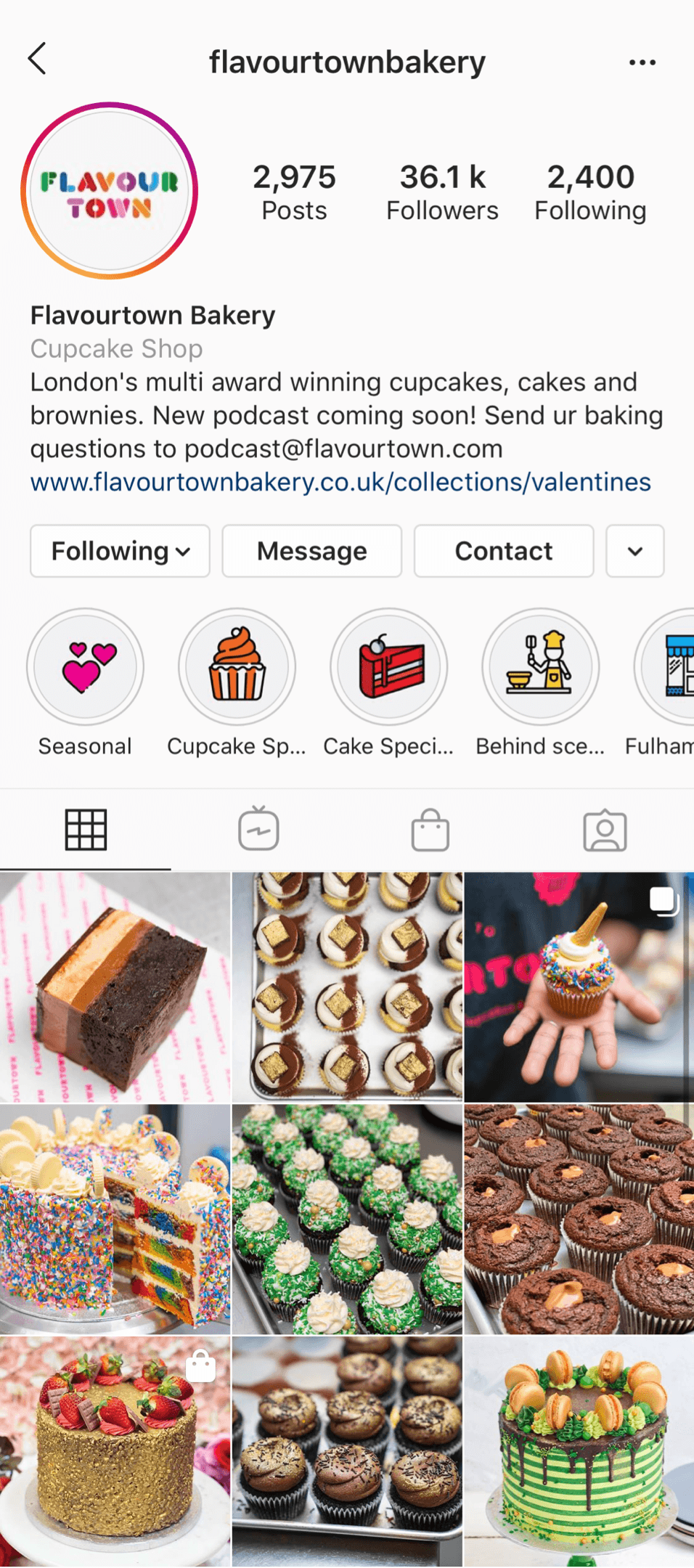The height and width of the screenshot is (1568, 694).
Task: Go back with the top-left arrow
Action: point(38,60)
